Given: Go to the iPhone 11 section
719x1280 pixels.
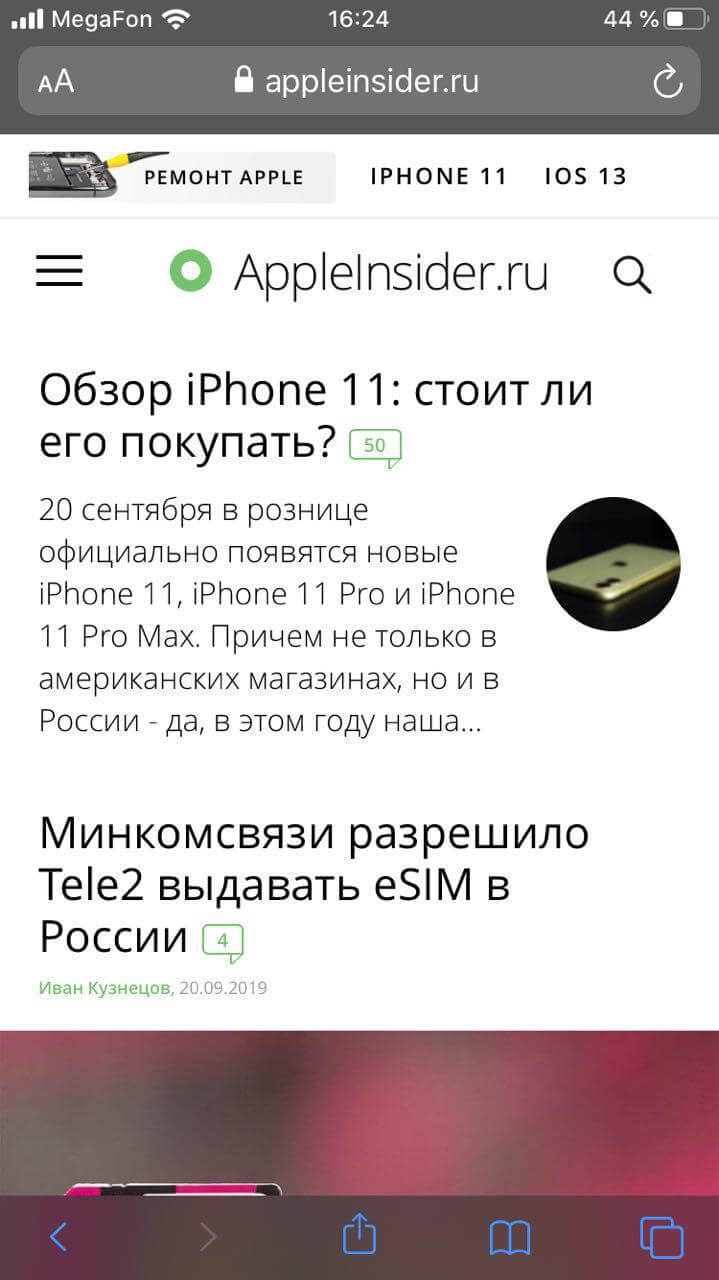Looking at the screenshot, I should point(439,177).
